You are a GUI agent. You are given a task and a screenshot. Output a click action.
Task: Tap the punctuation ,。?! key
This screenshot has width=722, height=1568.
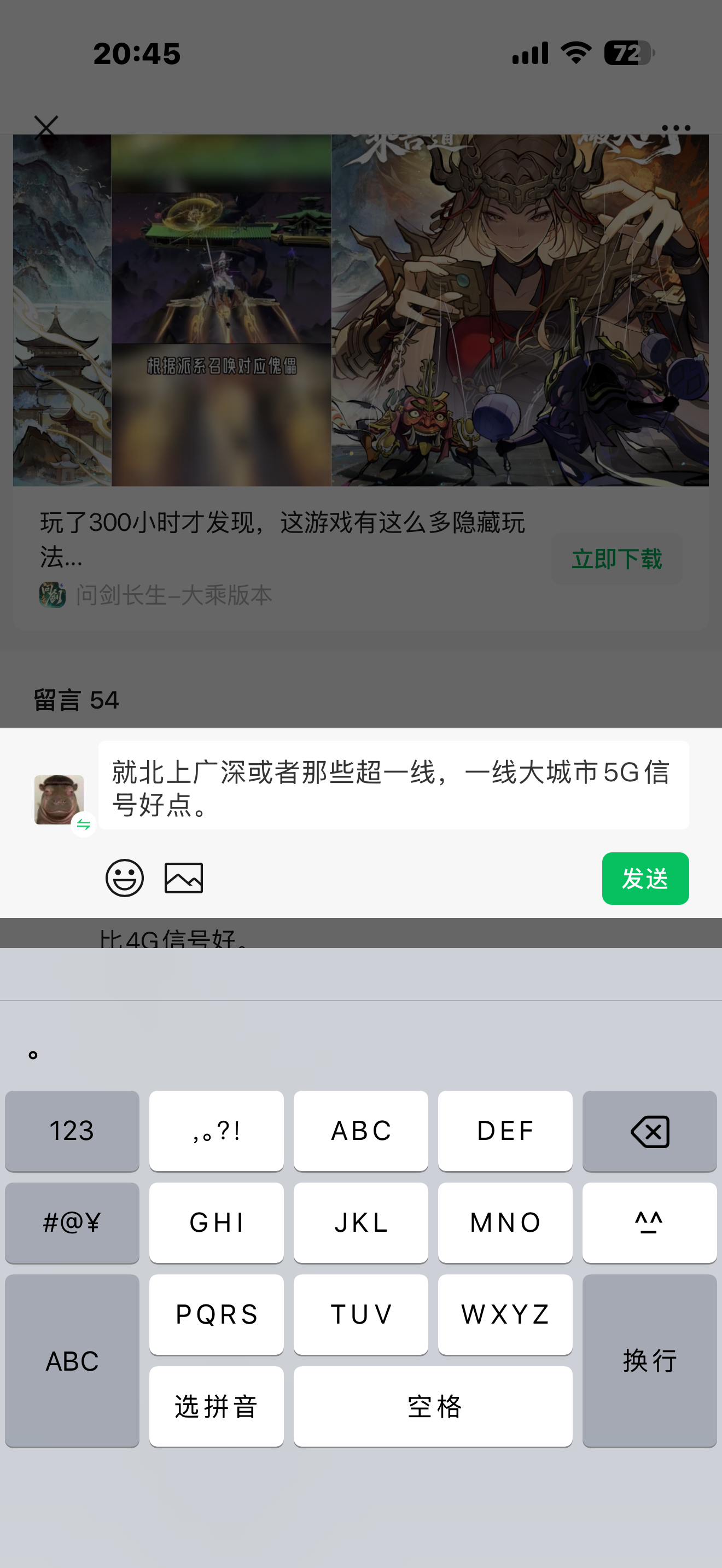click(x=216, y=1132)
